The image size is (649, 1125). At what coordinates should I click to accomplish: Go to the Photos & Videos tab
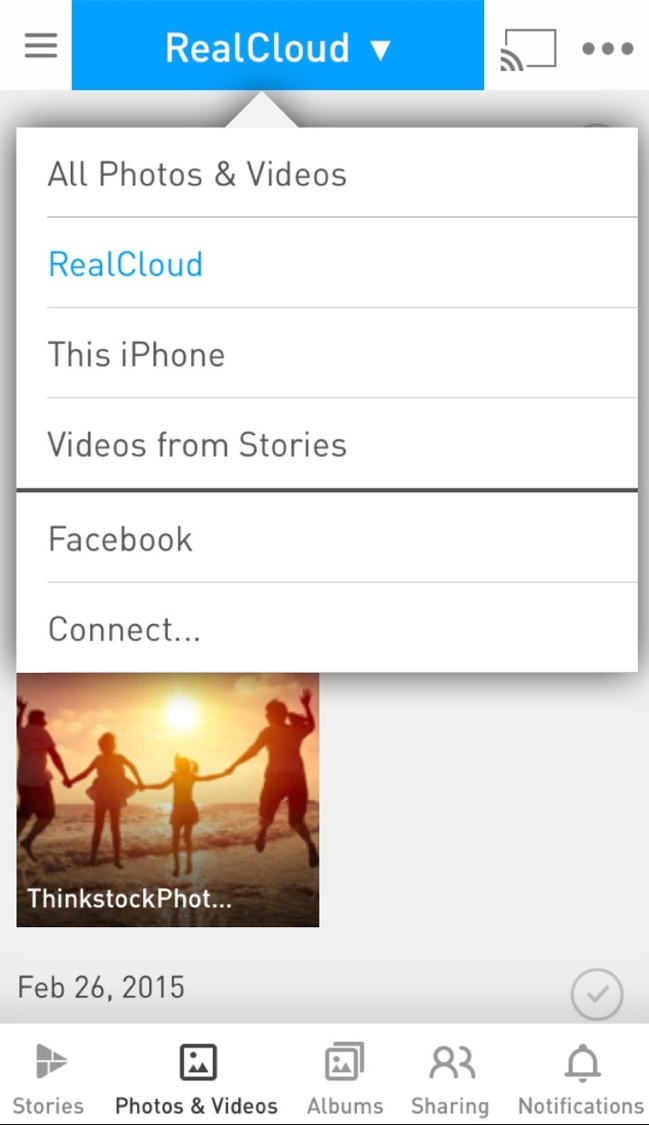click(197, 1078)
